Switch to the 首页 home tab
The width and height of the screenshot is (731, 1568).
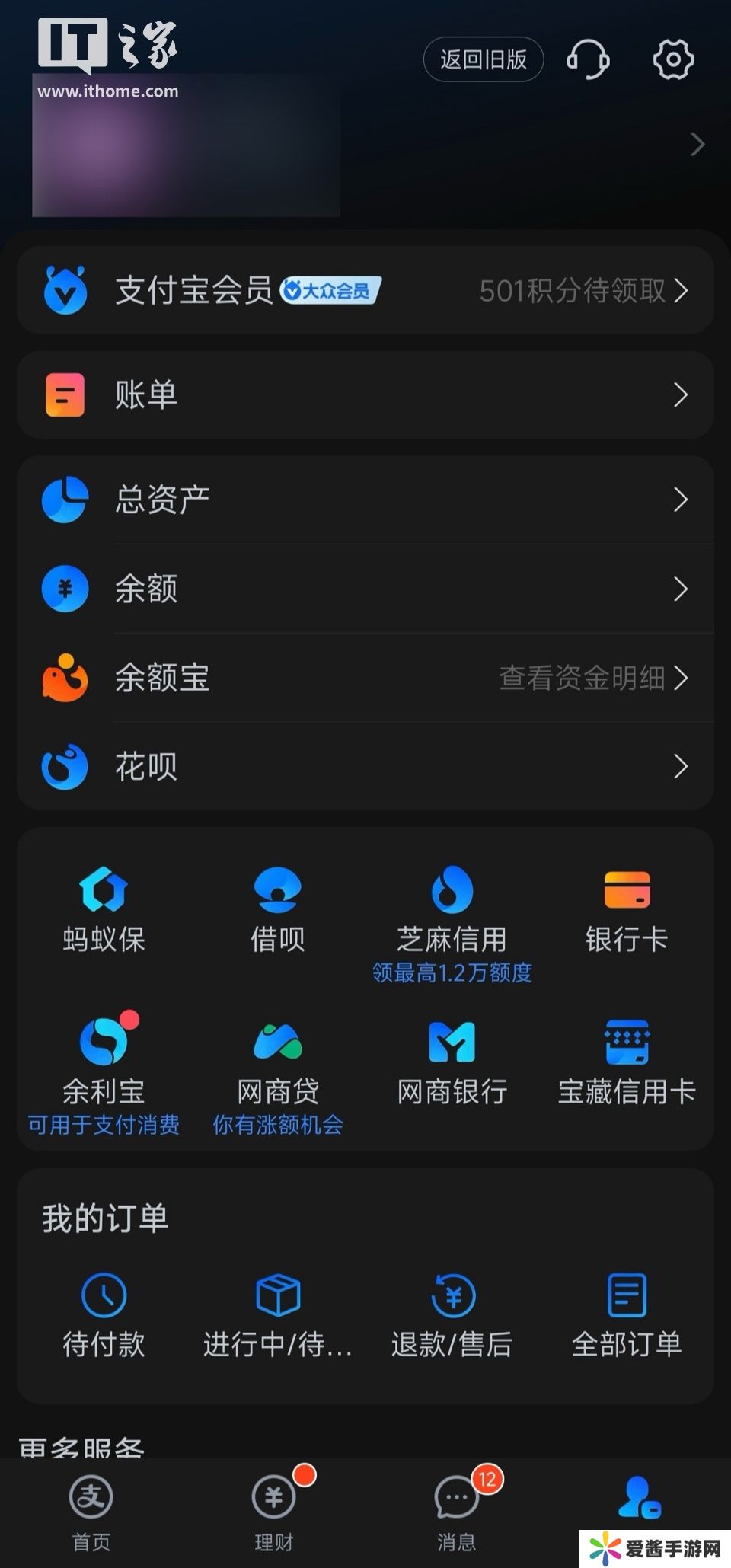click(91, 1512)
